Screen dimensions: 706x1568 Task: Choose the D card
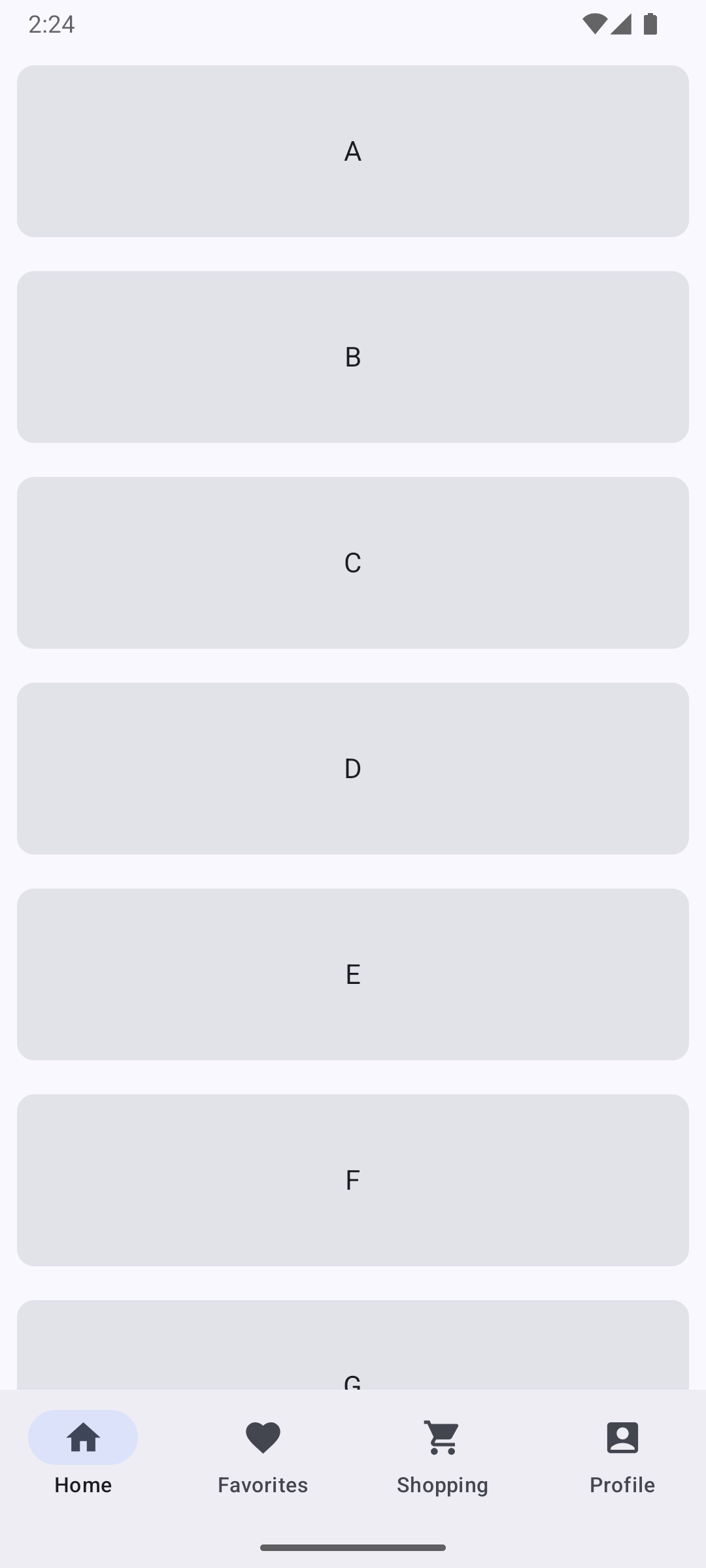[353, 768]
